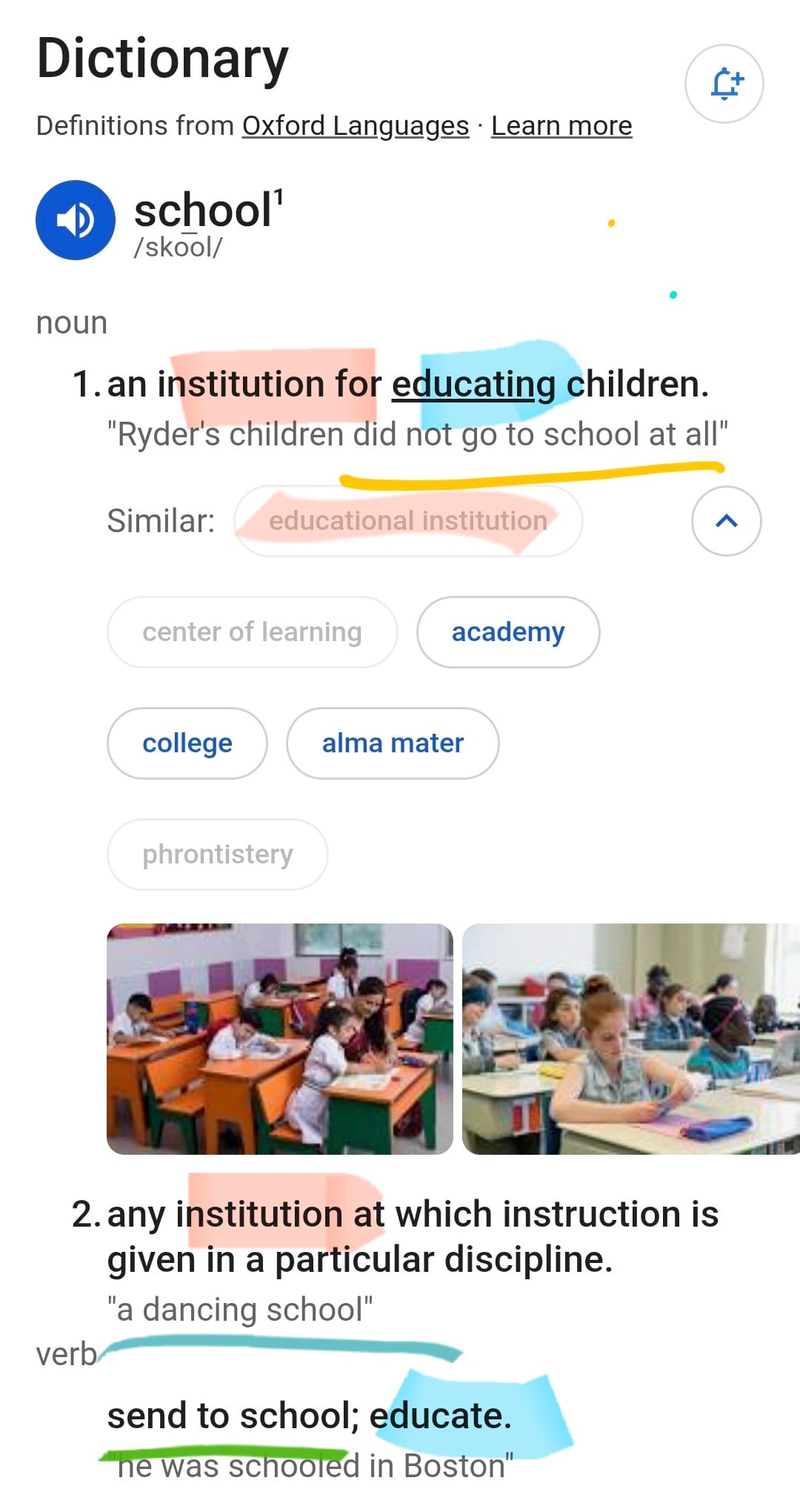Select the academy synonym chip

(x=508, y=632)
